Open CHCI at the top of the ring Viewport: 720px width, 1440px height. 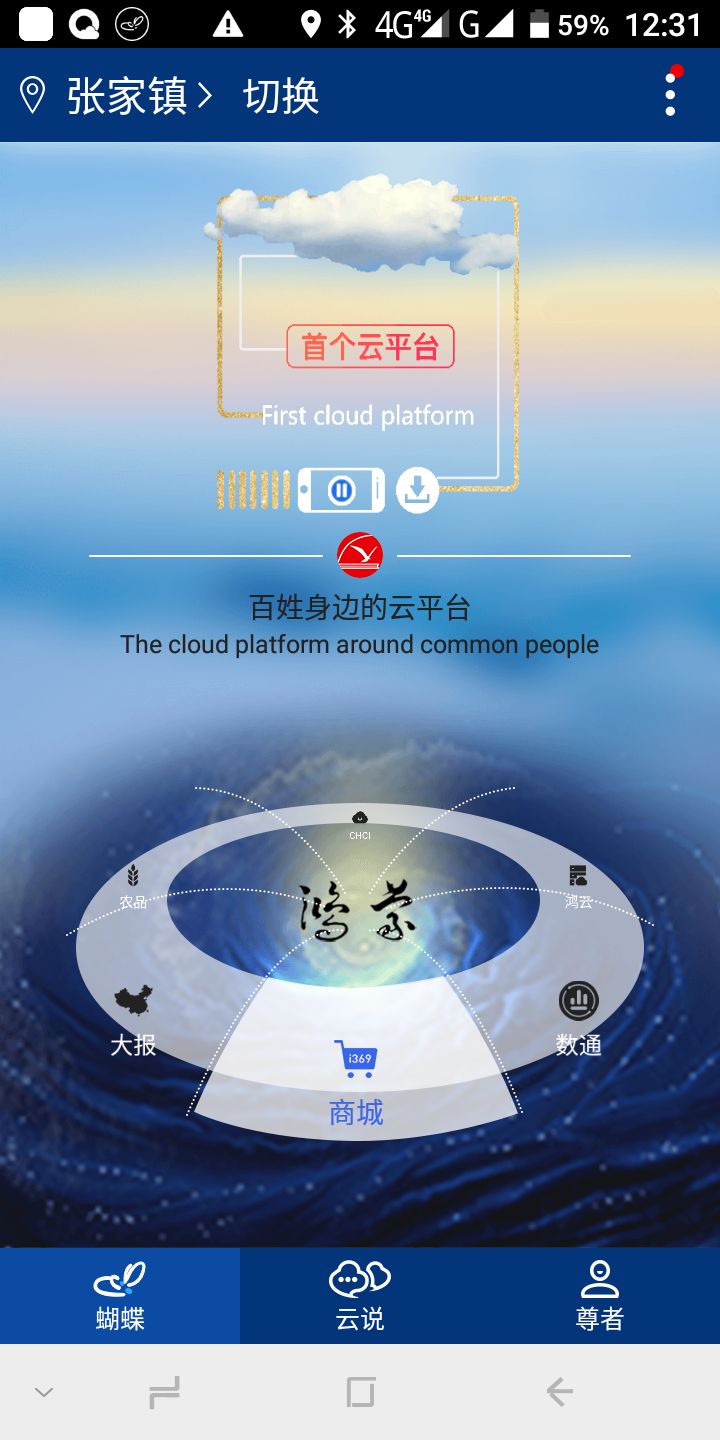(x=360, y=824)
